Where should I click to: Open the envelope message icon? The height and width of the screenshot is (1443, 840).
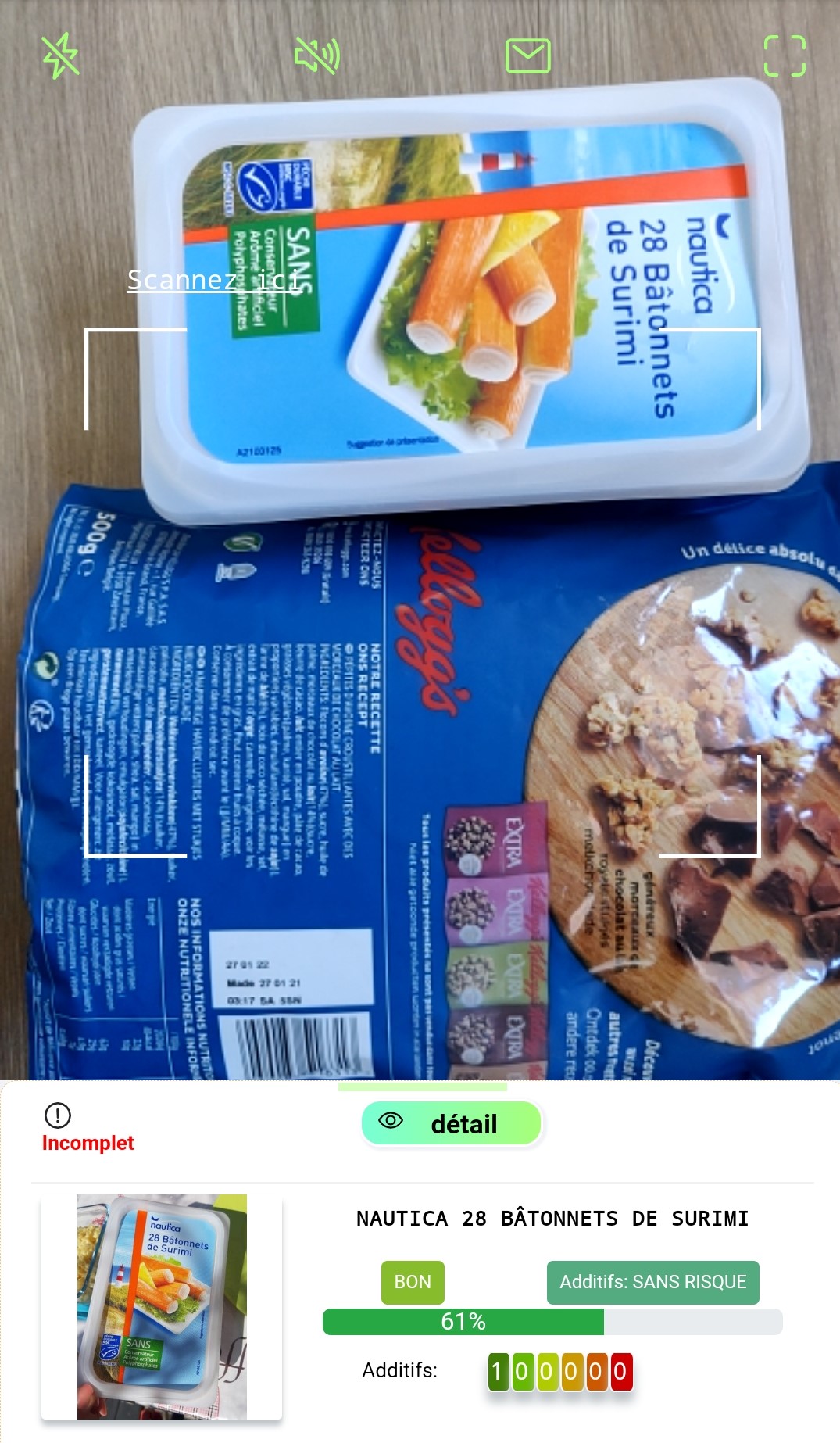(528, 55)
